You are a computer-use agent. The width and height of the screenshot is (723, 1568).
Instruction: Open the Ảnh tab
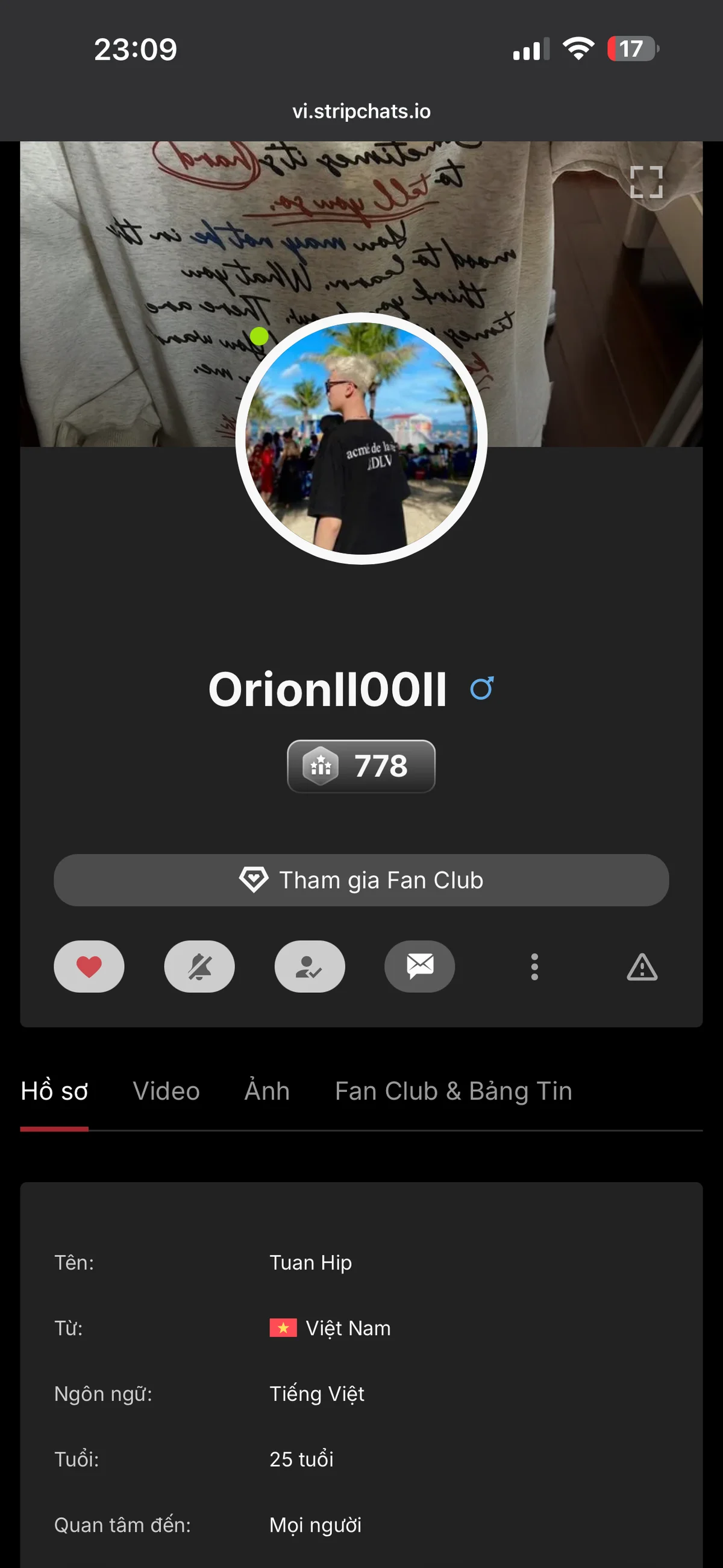click(266, 1091)
